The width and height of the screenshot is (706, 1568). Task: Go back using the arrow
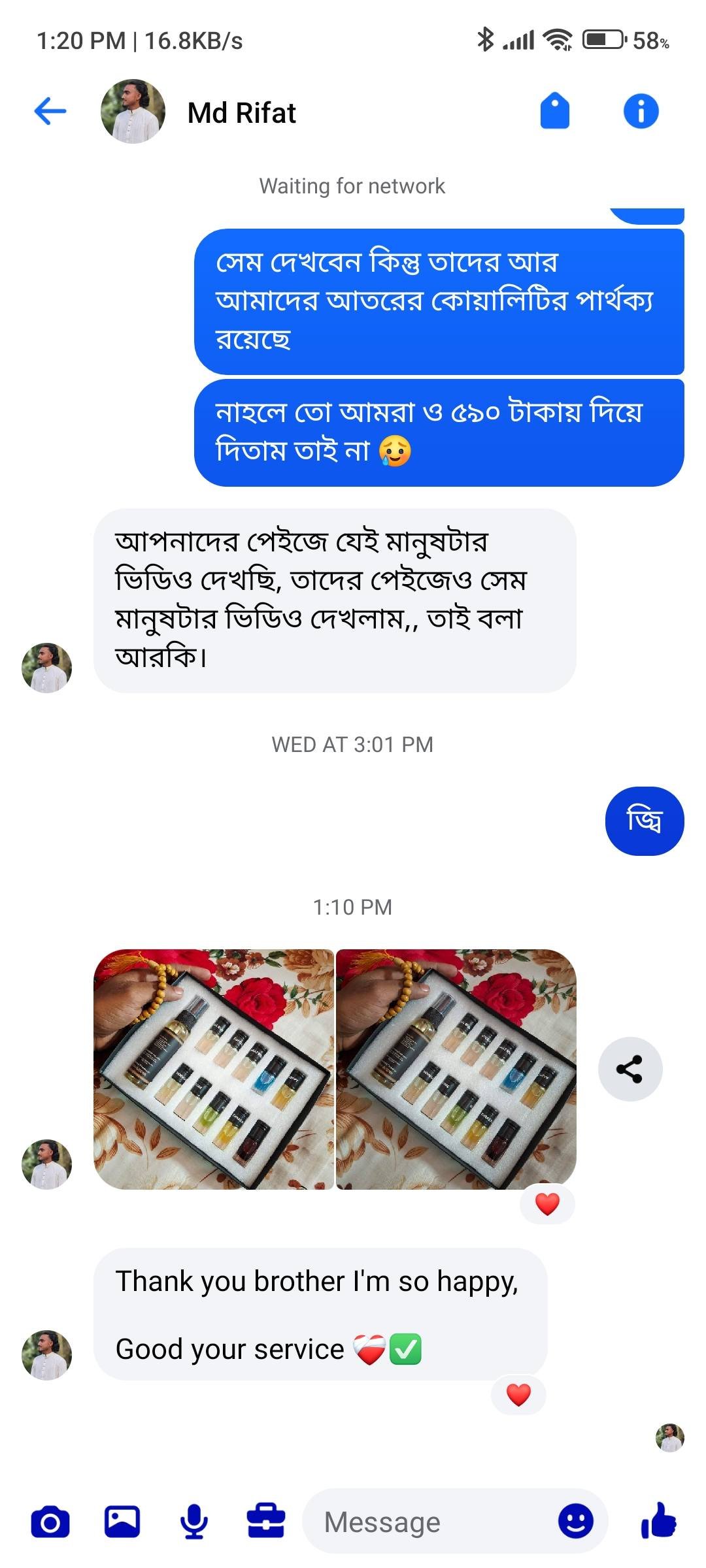[50, 111]
